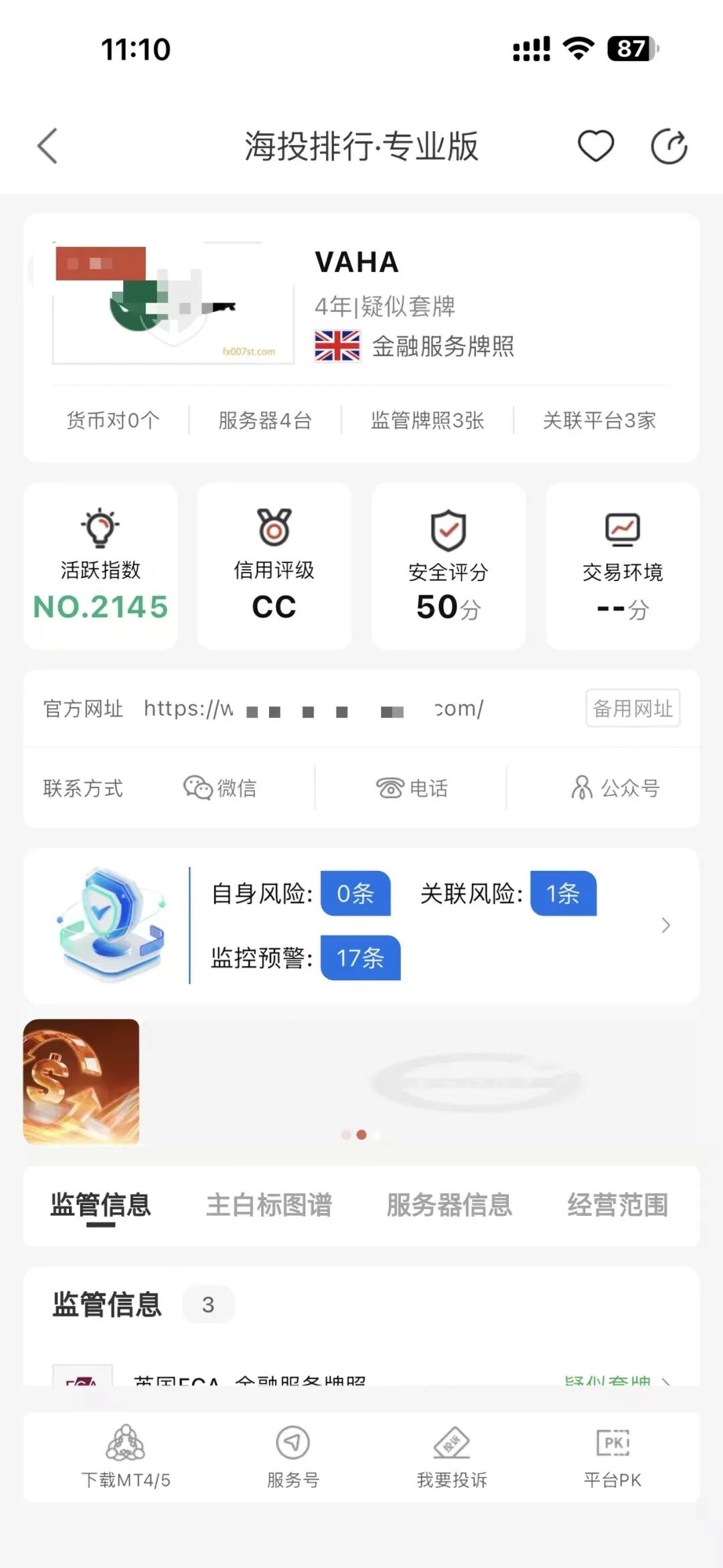Tap the 服务号 paper plane icon
The width and height of the screenshot is (723, 1568).
[x=293, y=1443]
